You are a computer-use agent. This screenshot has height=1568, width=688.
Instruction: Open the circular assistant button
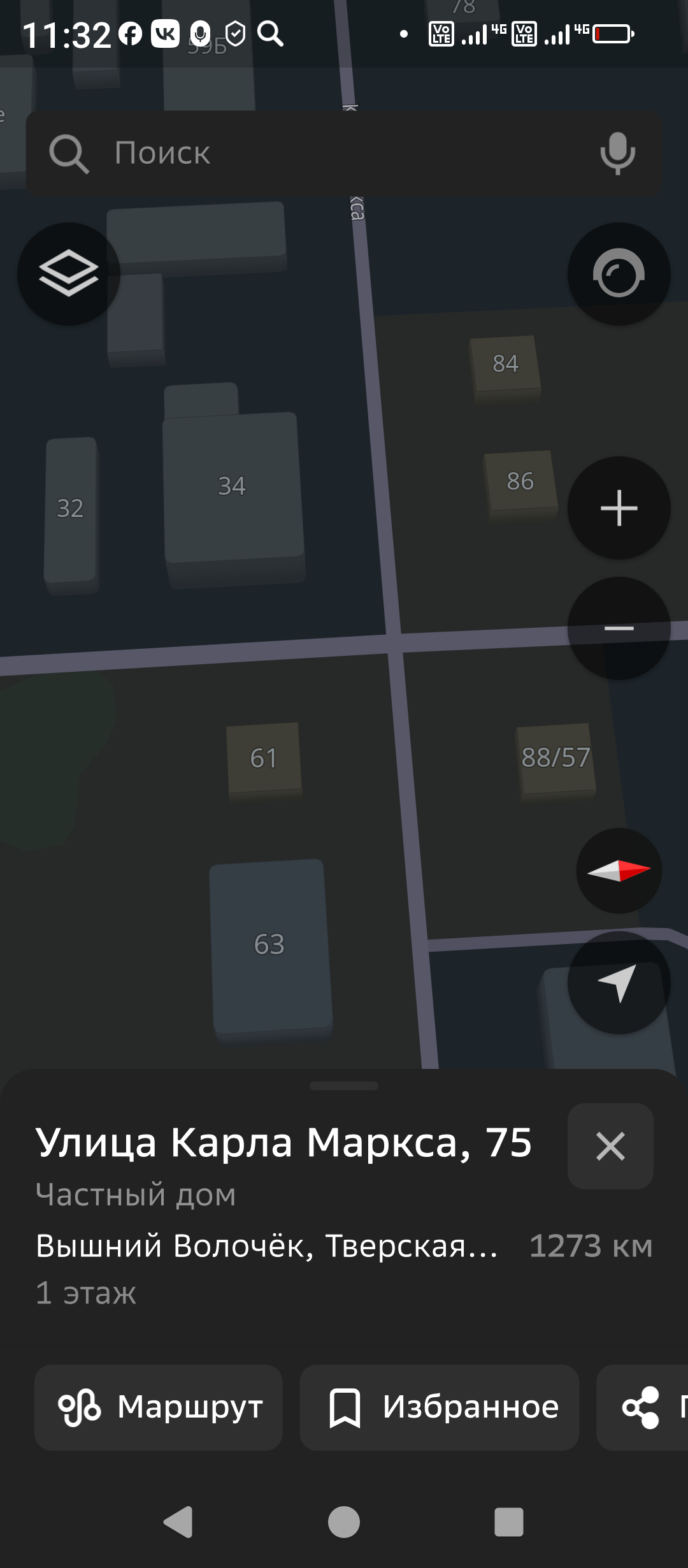[x=619, y=274]
